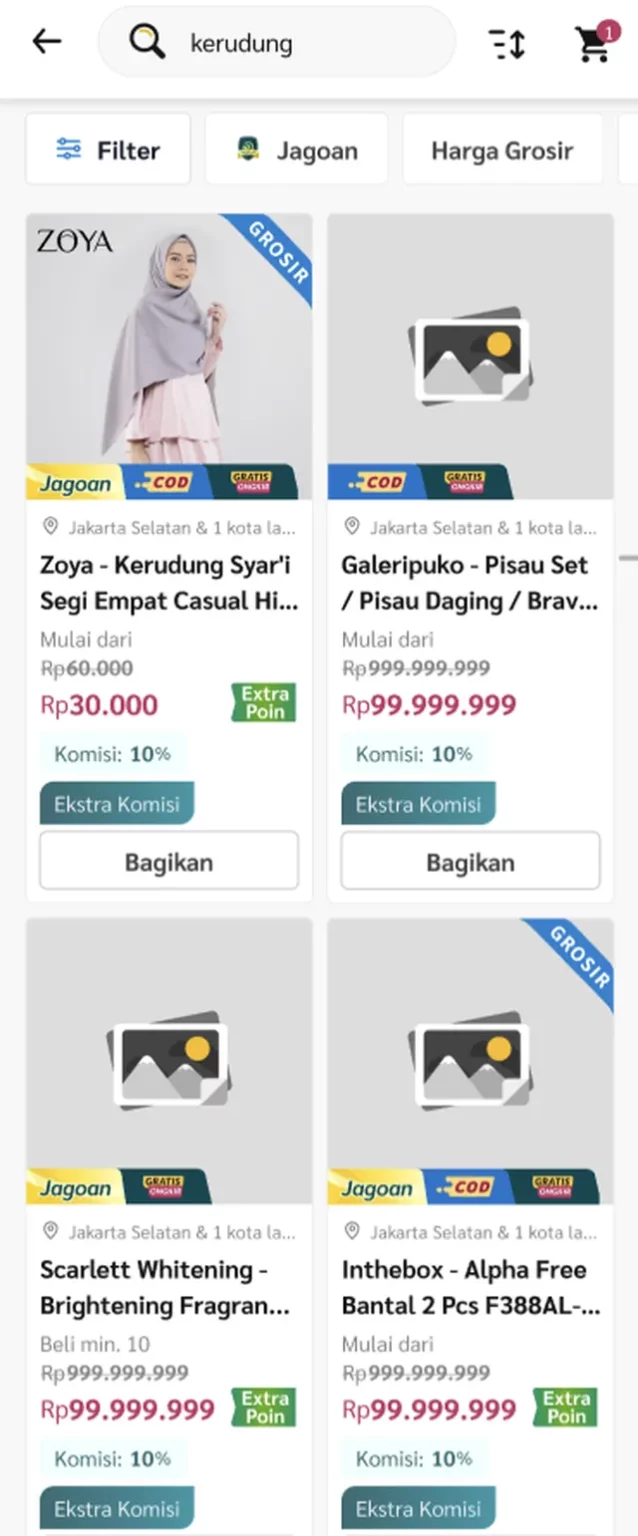Open the Galeripuko Pisau Set product

click(470, 582)
